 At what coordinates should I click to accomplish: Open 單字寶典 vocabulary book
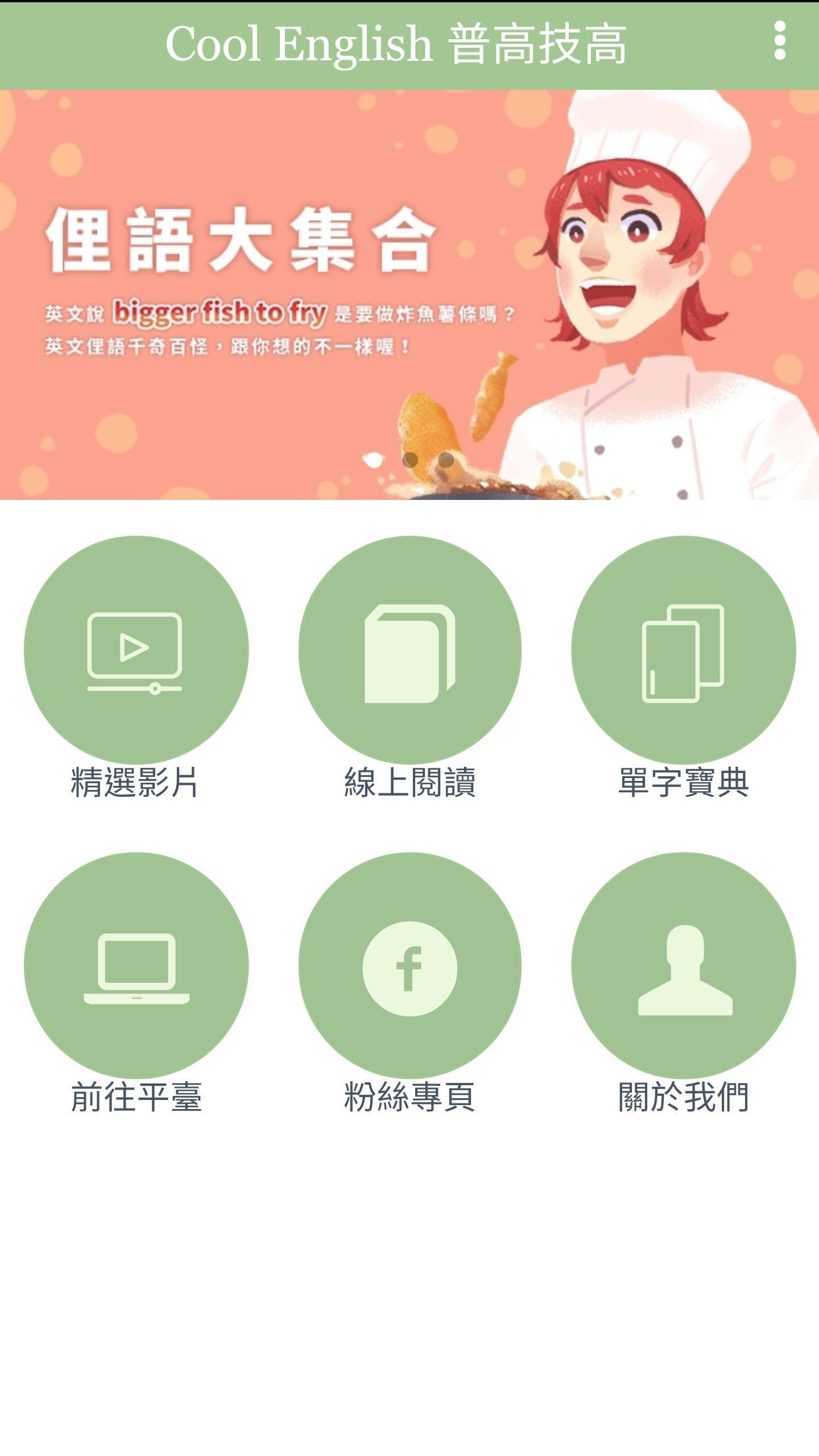tap(683, 650)
